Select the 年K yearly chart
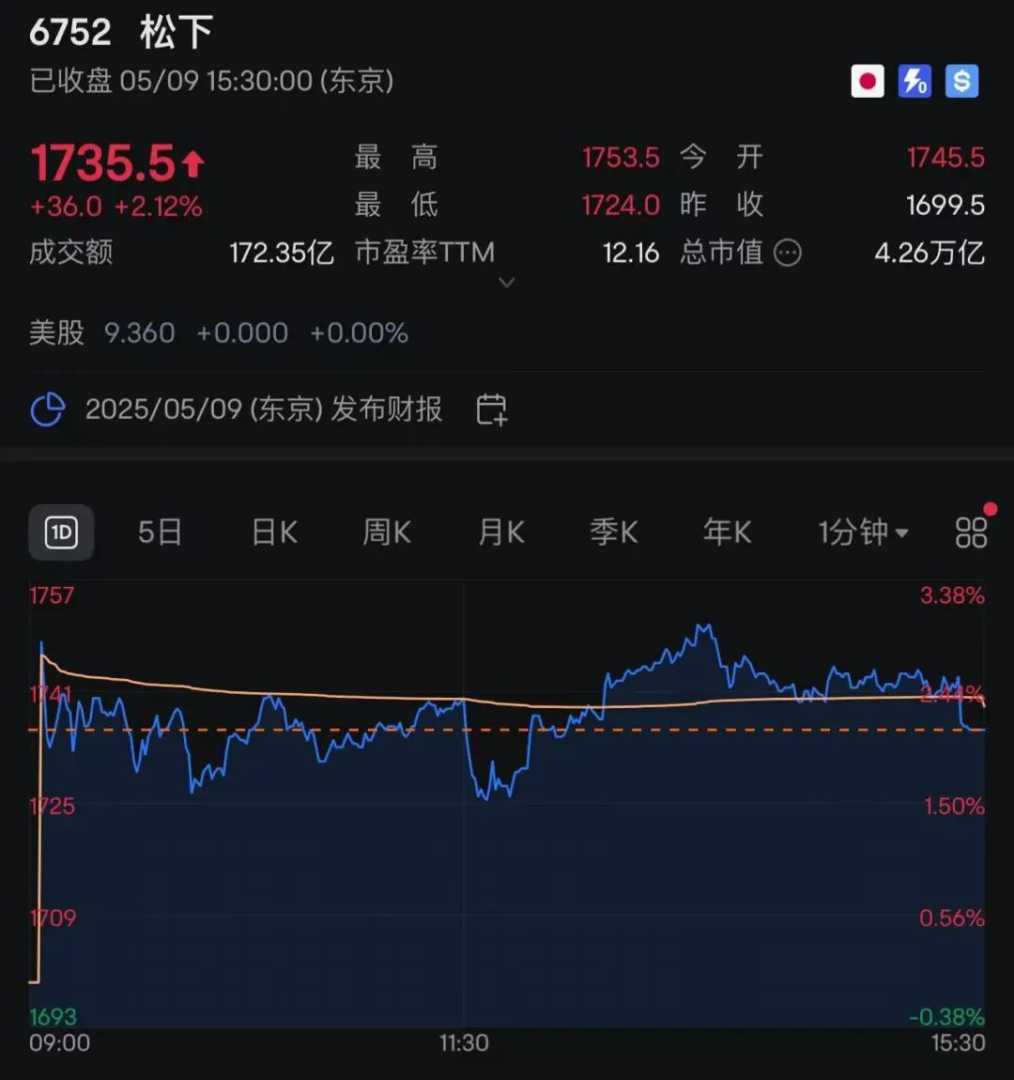1014x1080 pixels. [x=727, y=532]
